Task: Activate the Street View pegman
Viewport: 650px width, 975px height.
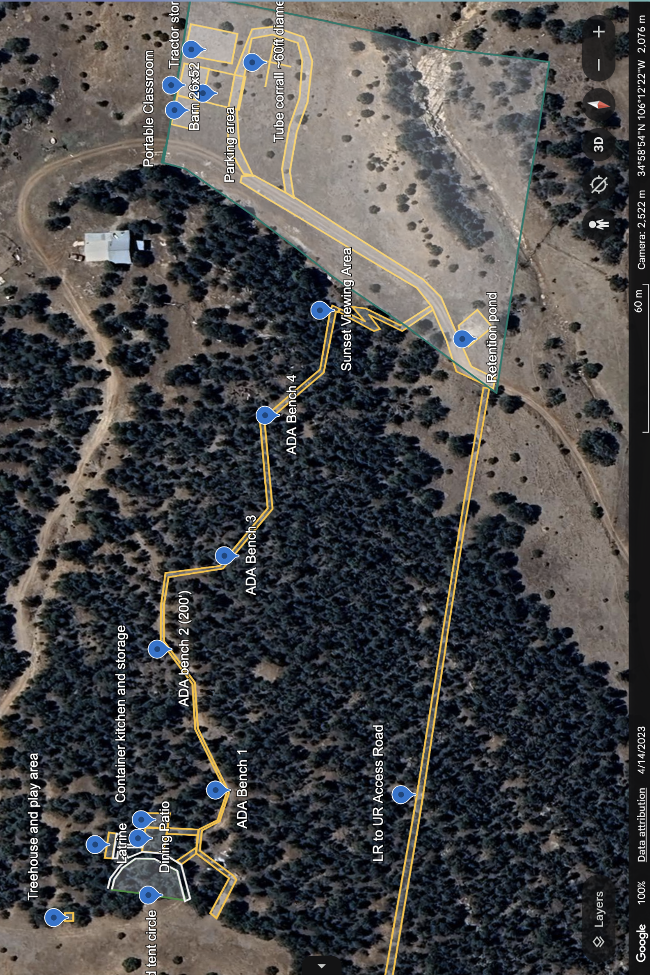Action: pyautogui.click(x=599, y=225)
